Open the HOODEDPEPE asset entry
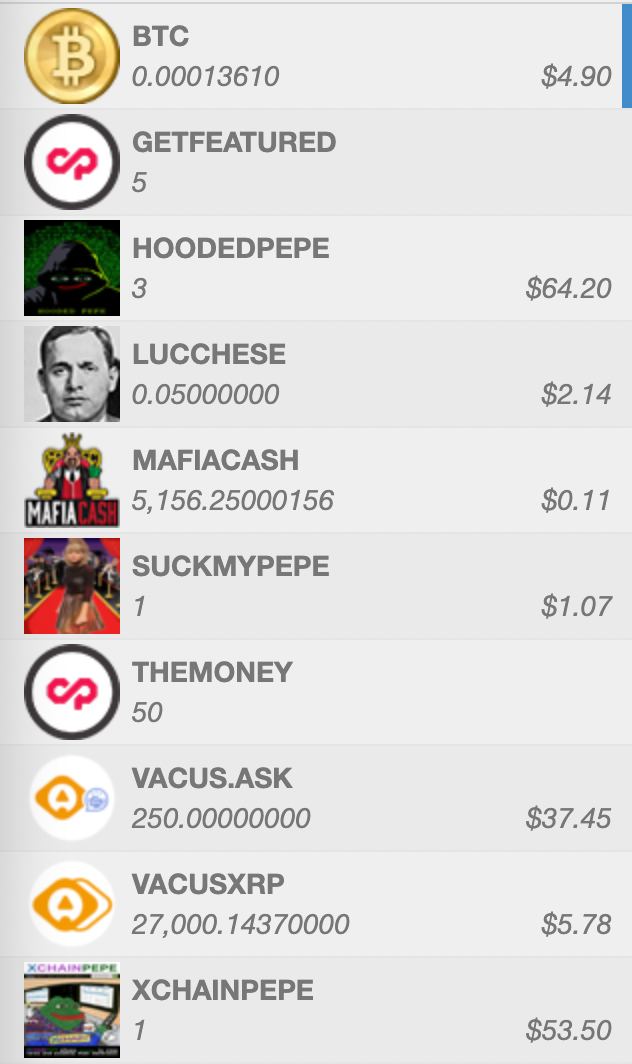The width and height of the screenshot is (632, 1064). (x=316, y=268)
